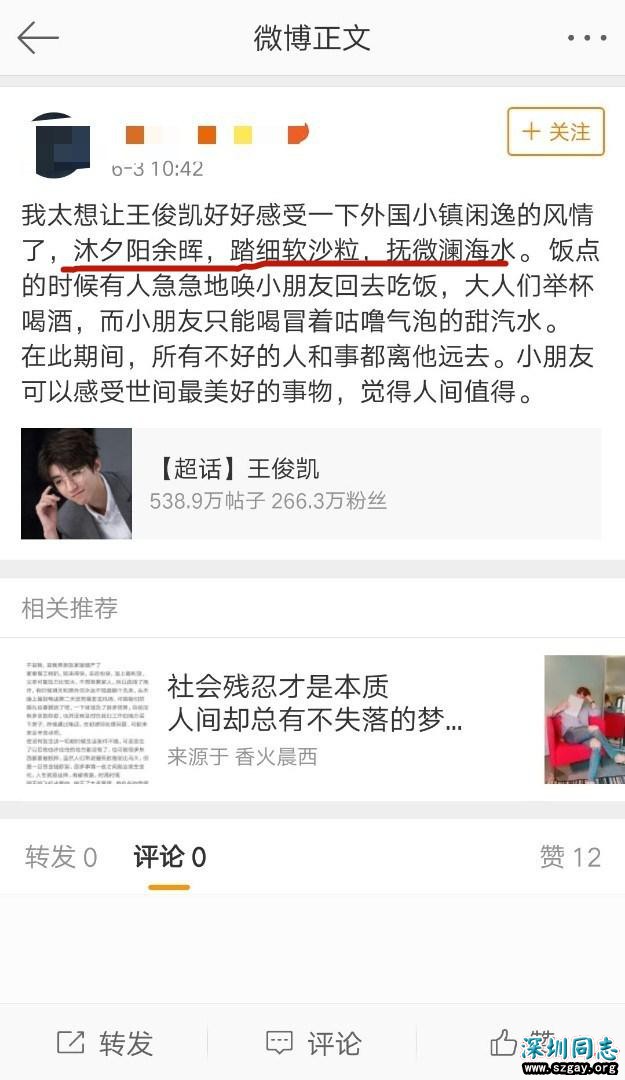This screenshot has height=1080, width=625.
Task: Open the three-dot overflow menu
Action: pyautogui.click(x=586, y=38)
